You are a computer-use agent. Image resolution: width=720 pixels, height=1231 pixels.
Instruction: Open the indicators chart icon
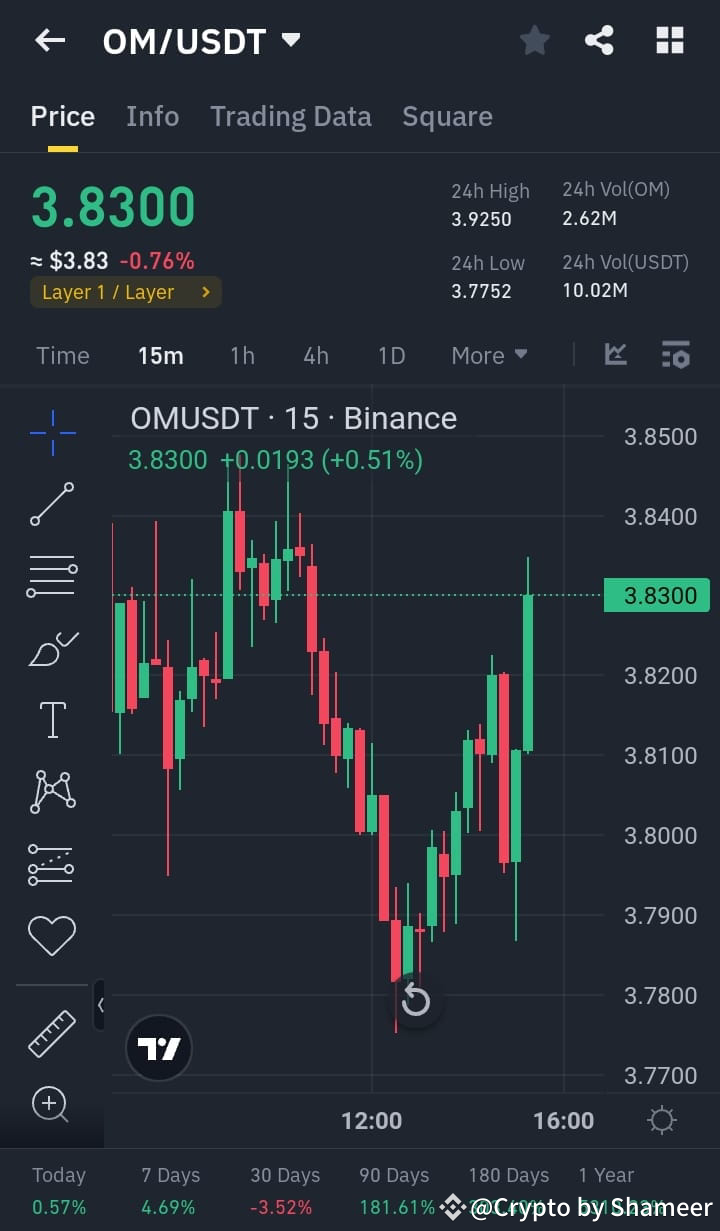click(615, 354)
